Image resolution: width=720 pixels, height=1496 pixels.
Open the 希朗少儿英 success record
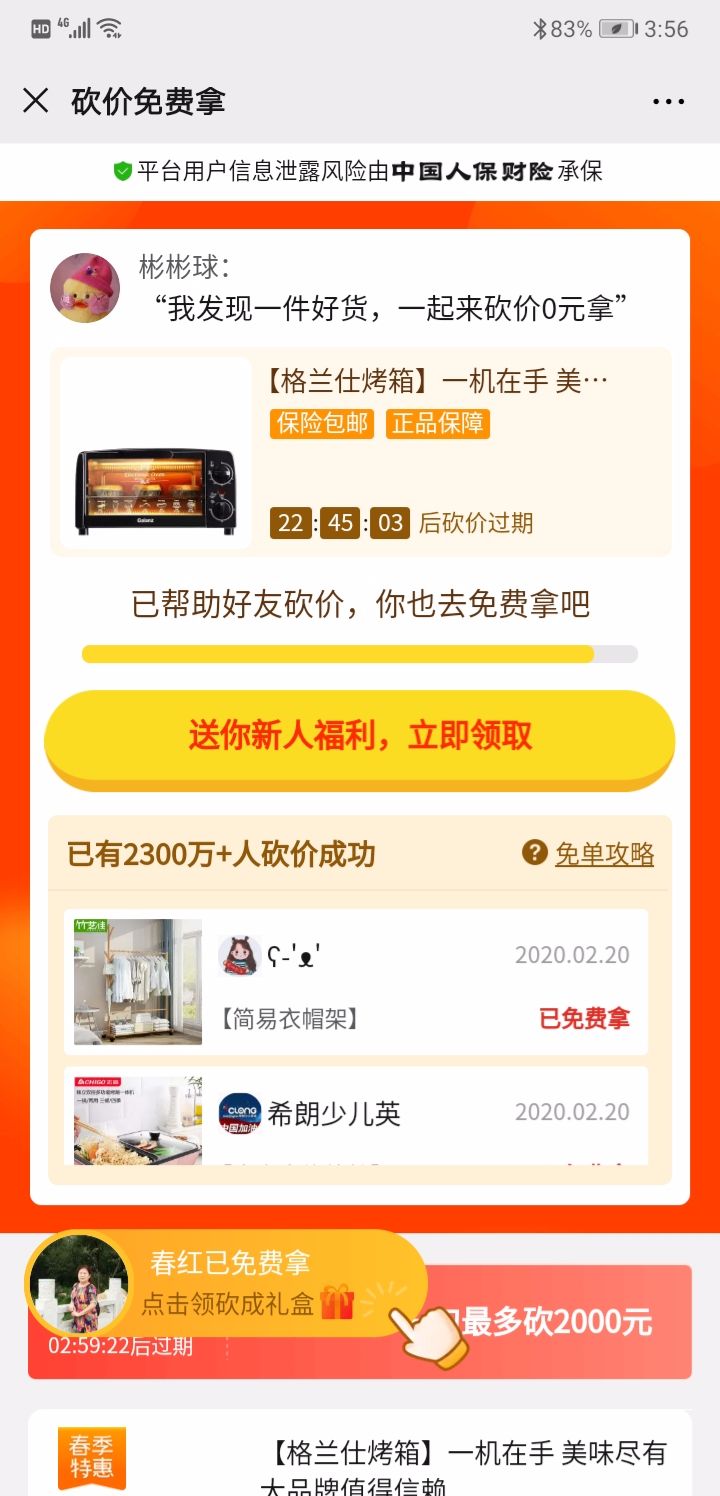[356, 1116]
